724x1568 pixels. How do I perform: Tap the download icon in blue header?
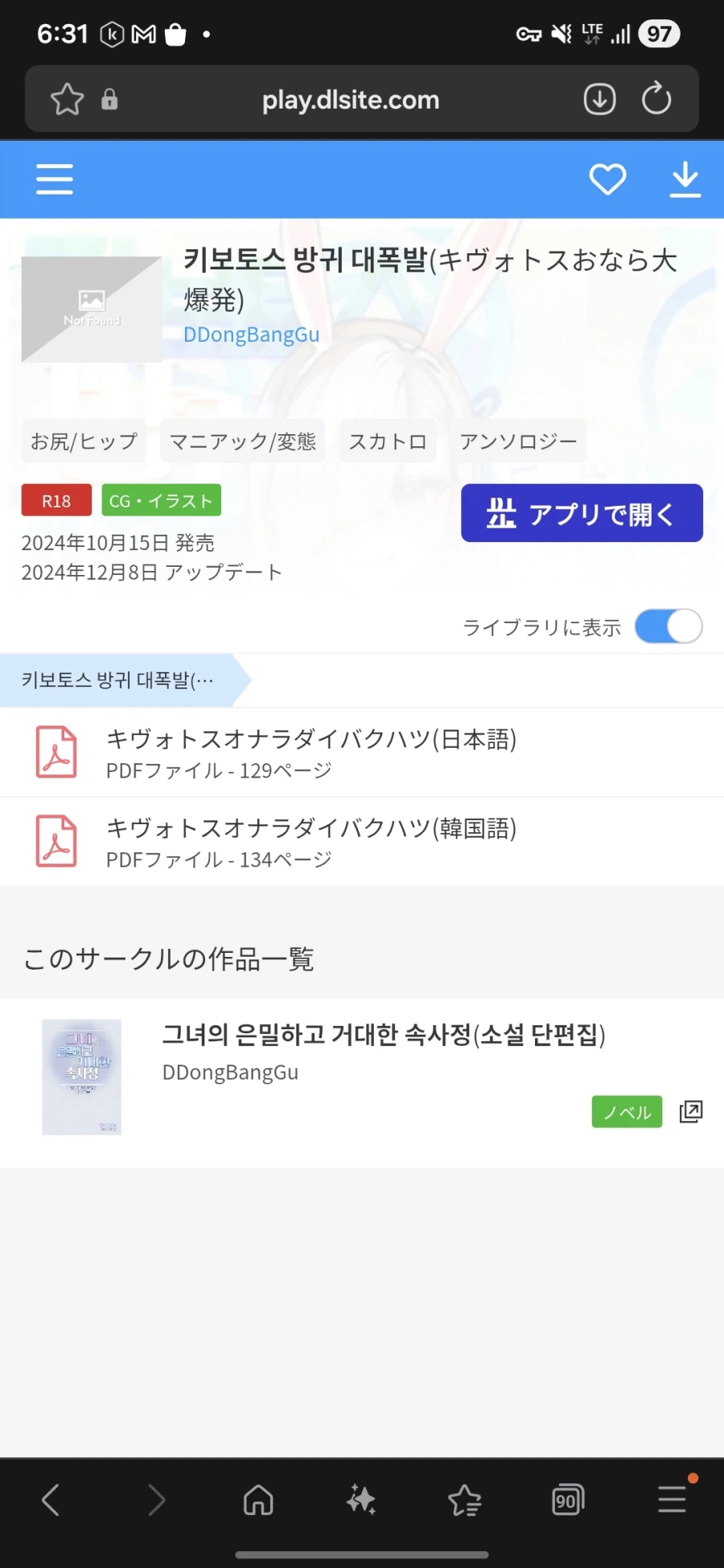[685, 179]
